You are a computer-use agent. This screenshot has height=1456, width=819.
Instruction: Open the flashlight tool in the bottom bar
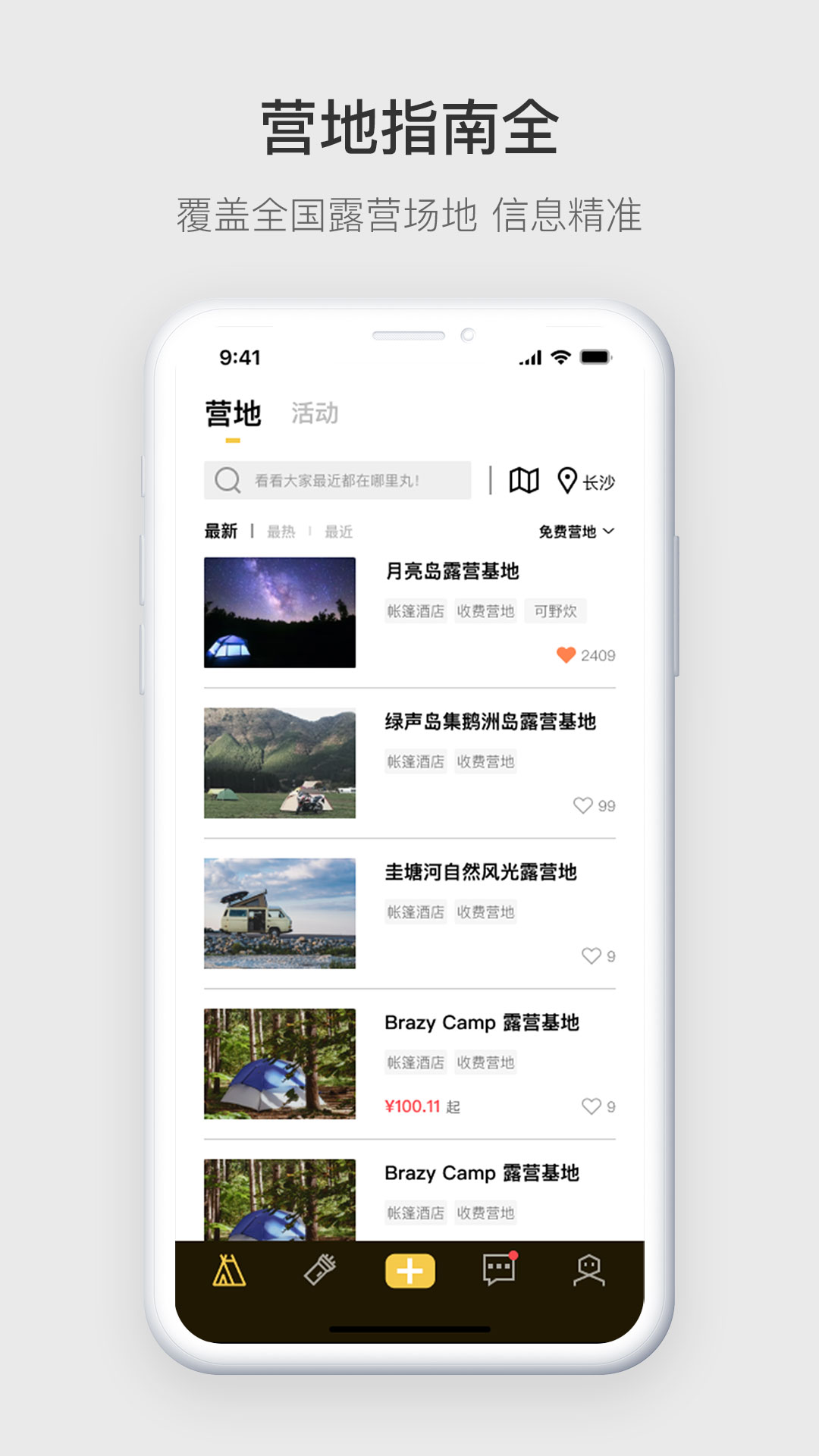pyautogui.click(x=321, y=1272)
